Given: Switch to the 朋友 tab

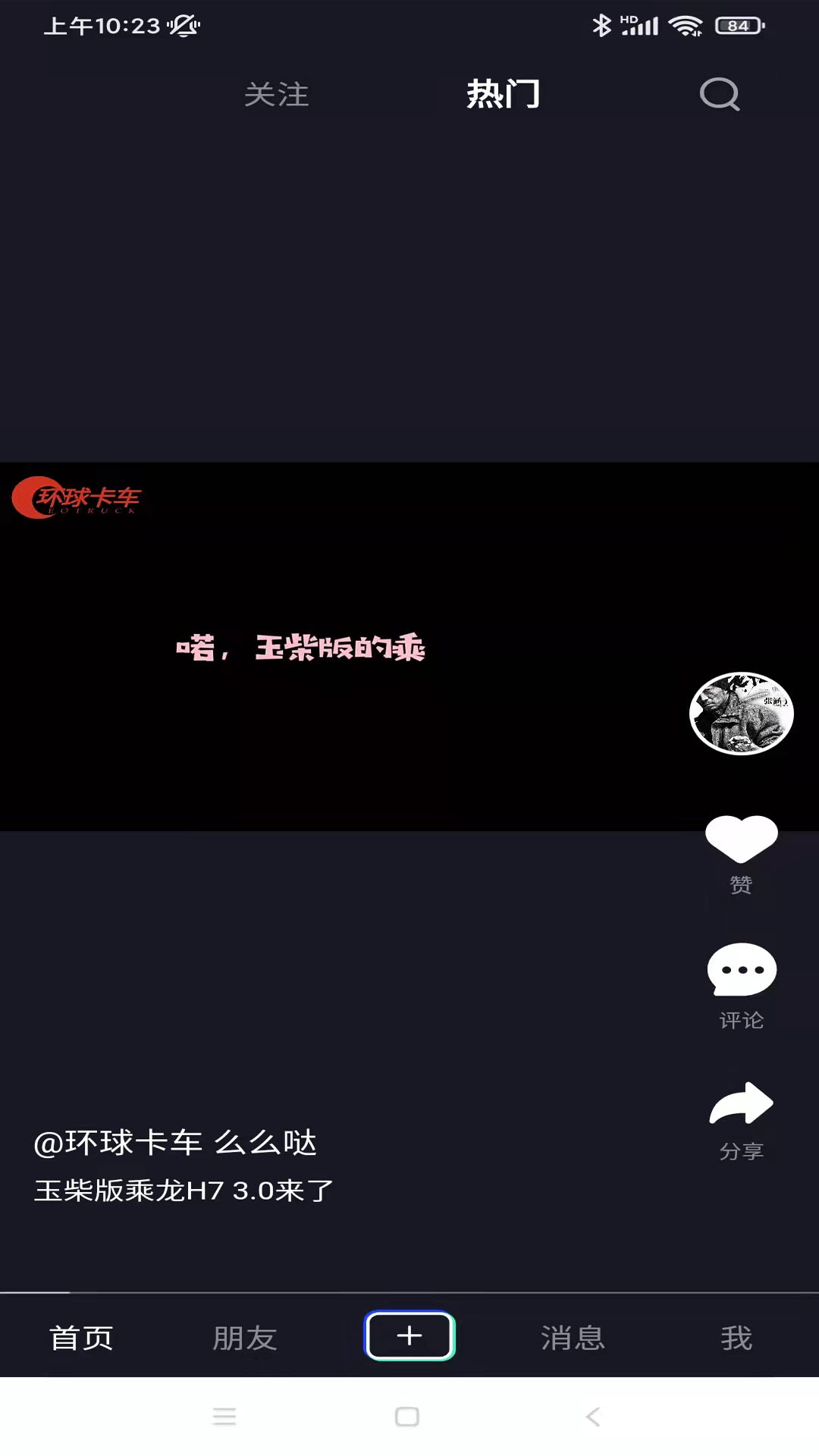Looking at the screenshot, I should tap(244, 1338).
